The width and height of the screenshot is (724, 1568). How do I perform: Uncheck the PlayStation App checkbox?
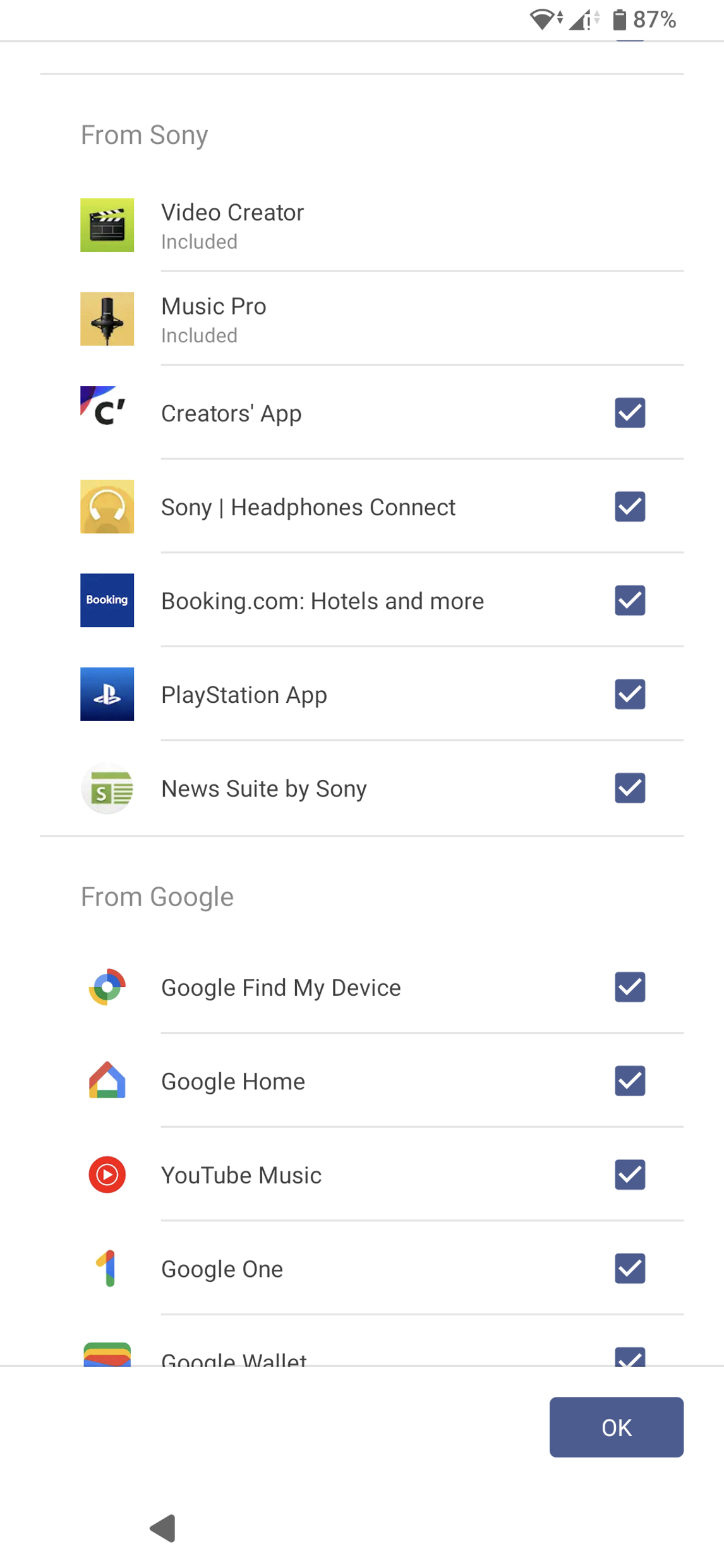(x=629, y=695)
